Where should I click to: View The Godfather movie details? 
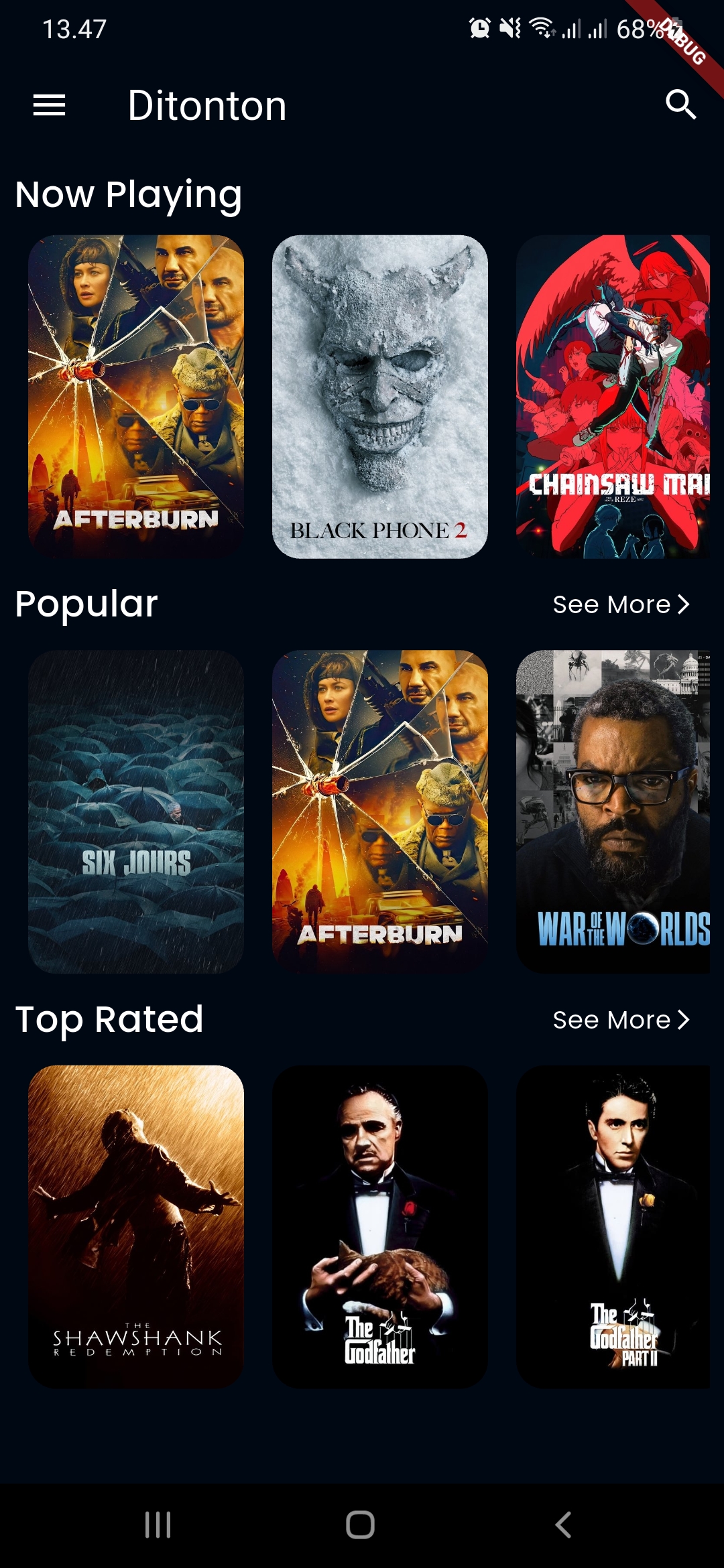[x=379, y=1227]
